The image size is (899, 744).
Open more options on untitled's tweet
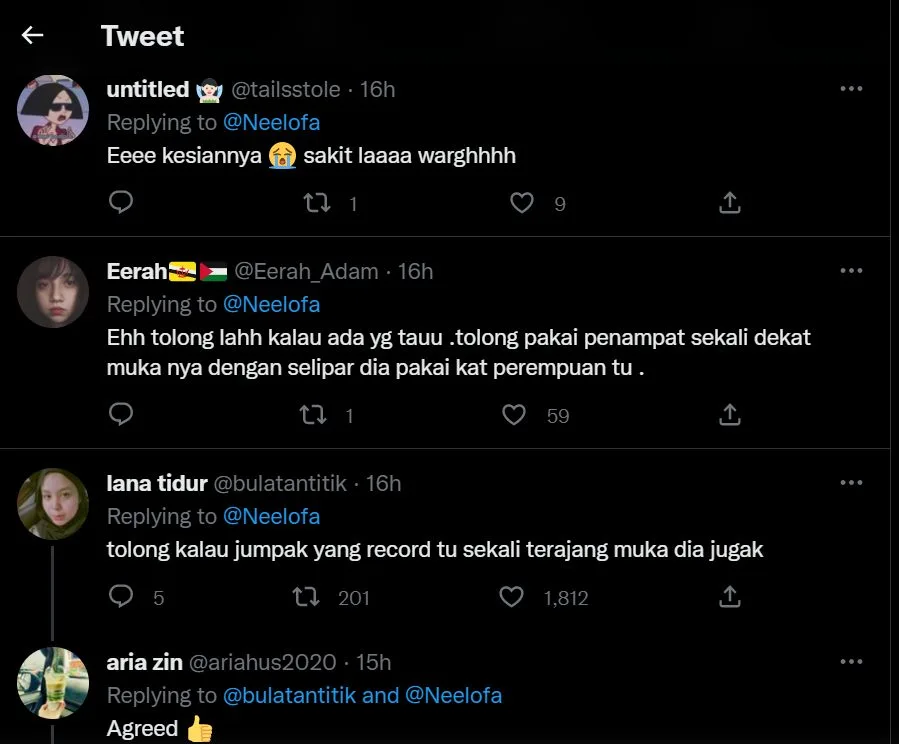click(x=851, y=89)
